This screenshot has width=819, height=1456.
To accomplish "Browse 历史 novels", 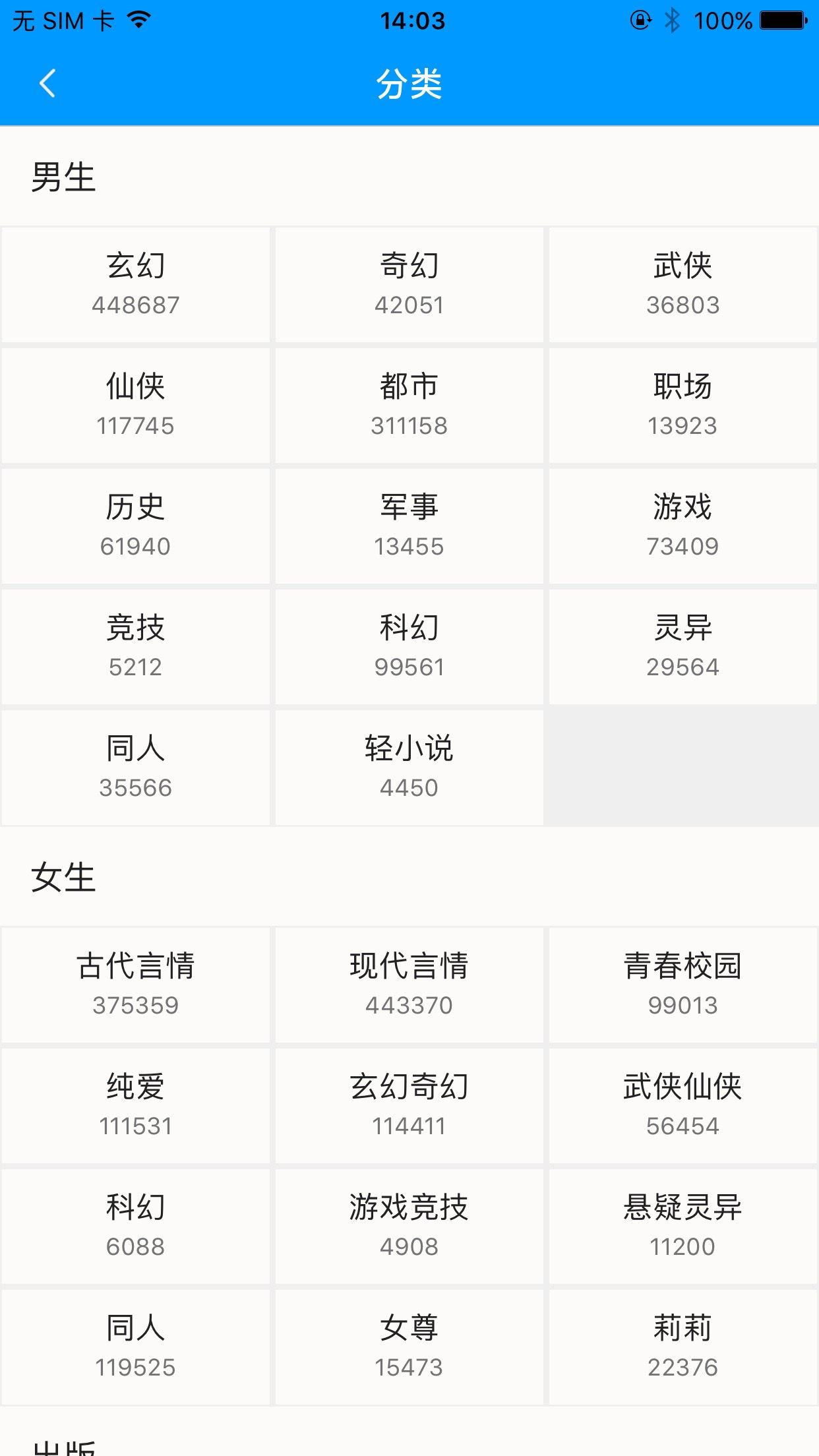I will 136,526.
